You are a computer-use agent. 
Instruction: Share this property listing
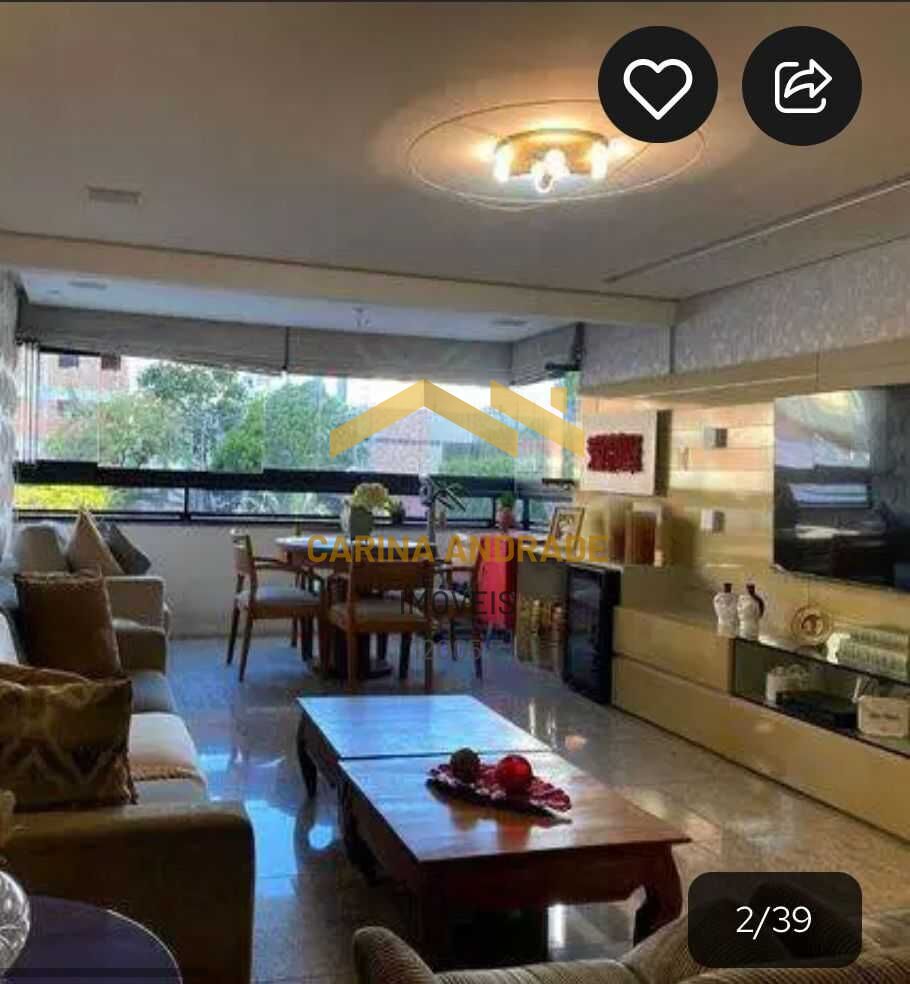point(801,86)
